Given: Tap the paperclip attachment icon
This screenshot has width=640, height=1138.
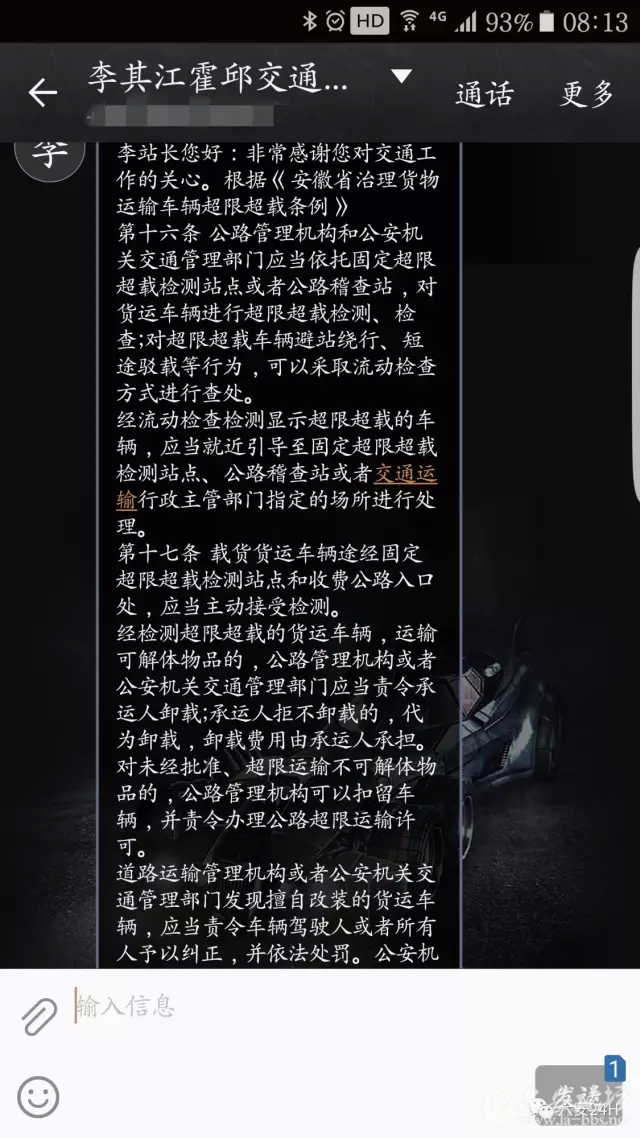Looking at the screenshot, I should tap(39, 1016).
